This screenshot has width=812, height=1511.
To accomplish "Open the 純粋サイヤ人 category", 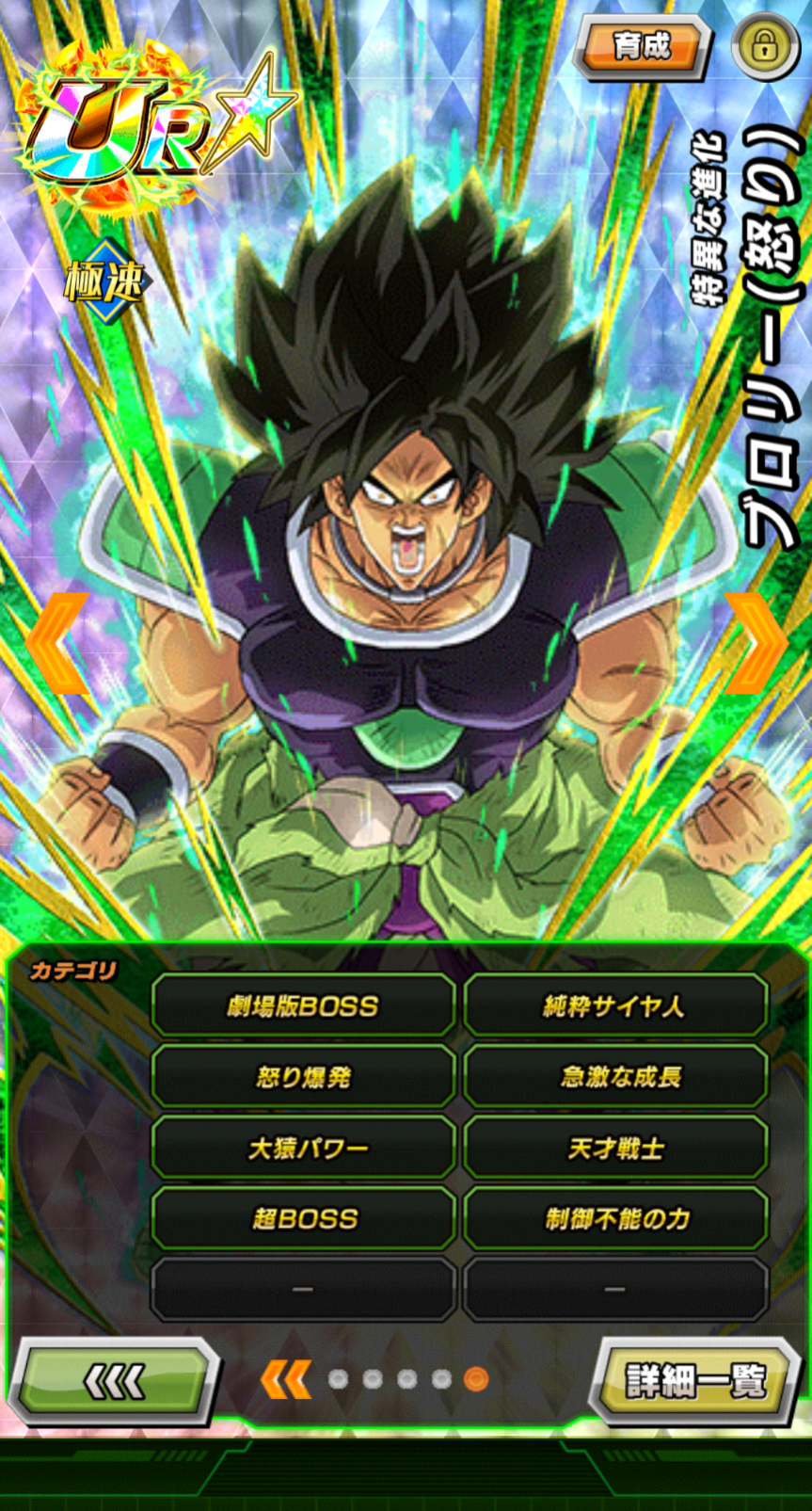I will [x=615, y=1006].
